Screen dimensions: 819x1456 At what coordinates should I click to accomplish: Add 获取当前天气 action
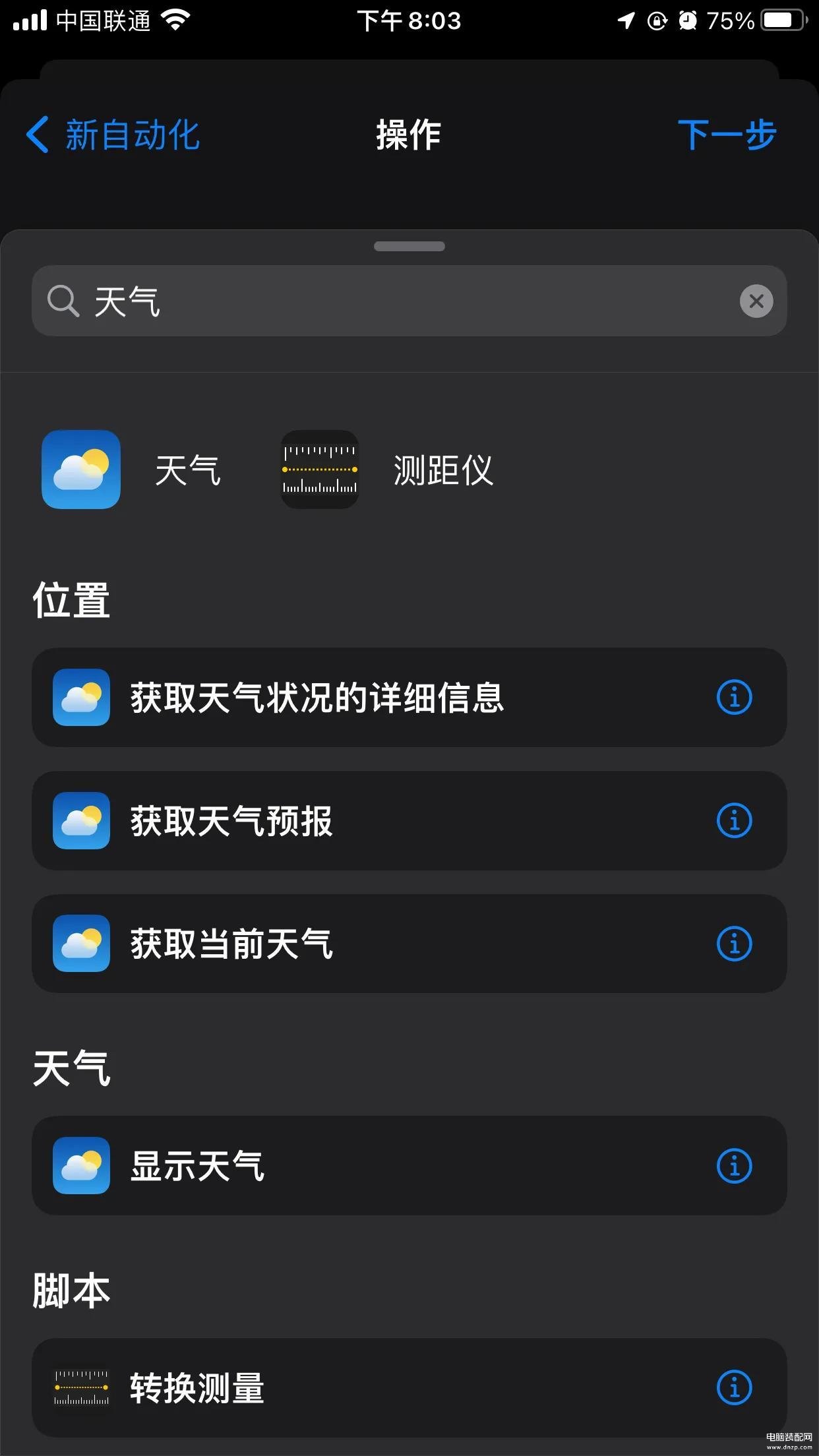click(409, 944)
